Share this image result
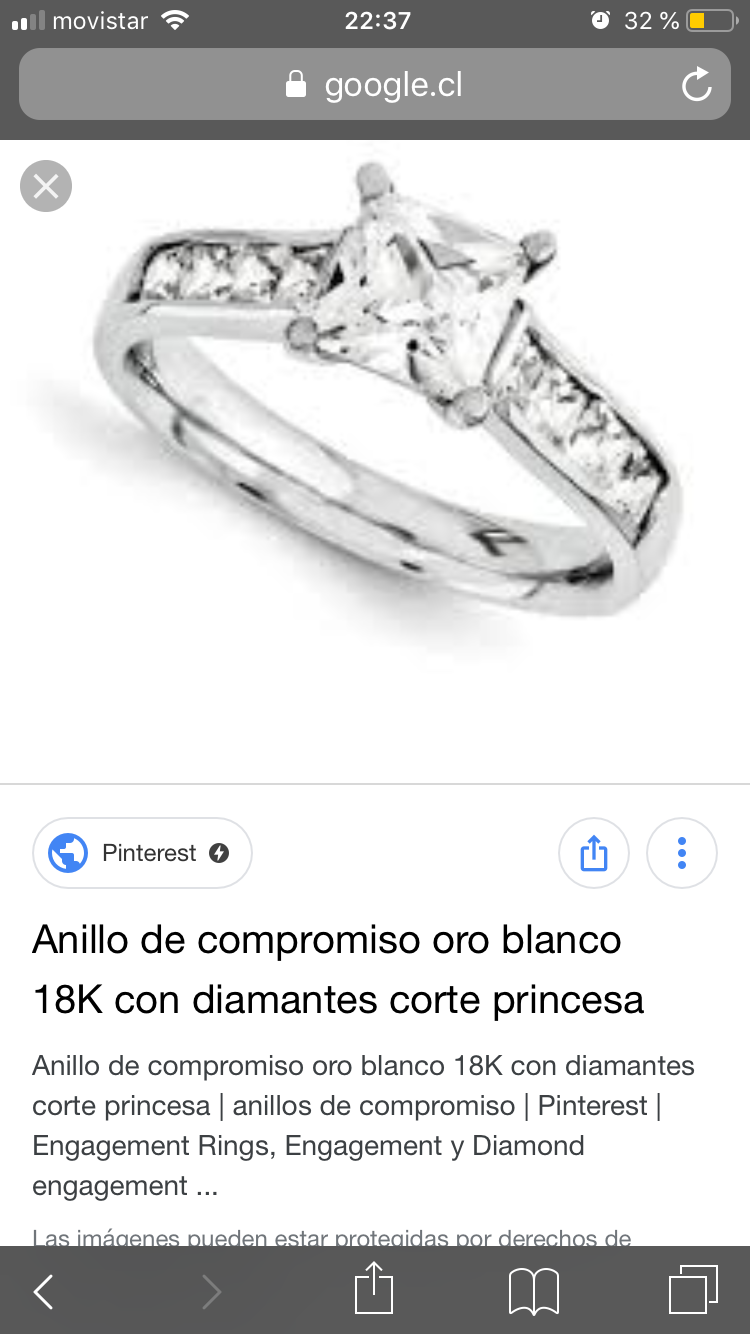This screenshot has height=1334, width=750. coord(593,853)
